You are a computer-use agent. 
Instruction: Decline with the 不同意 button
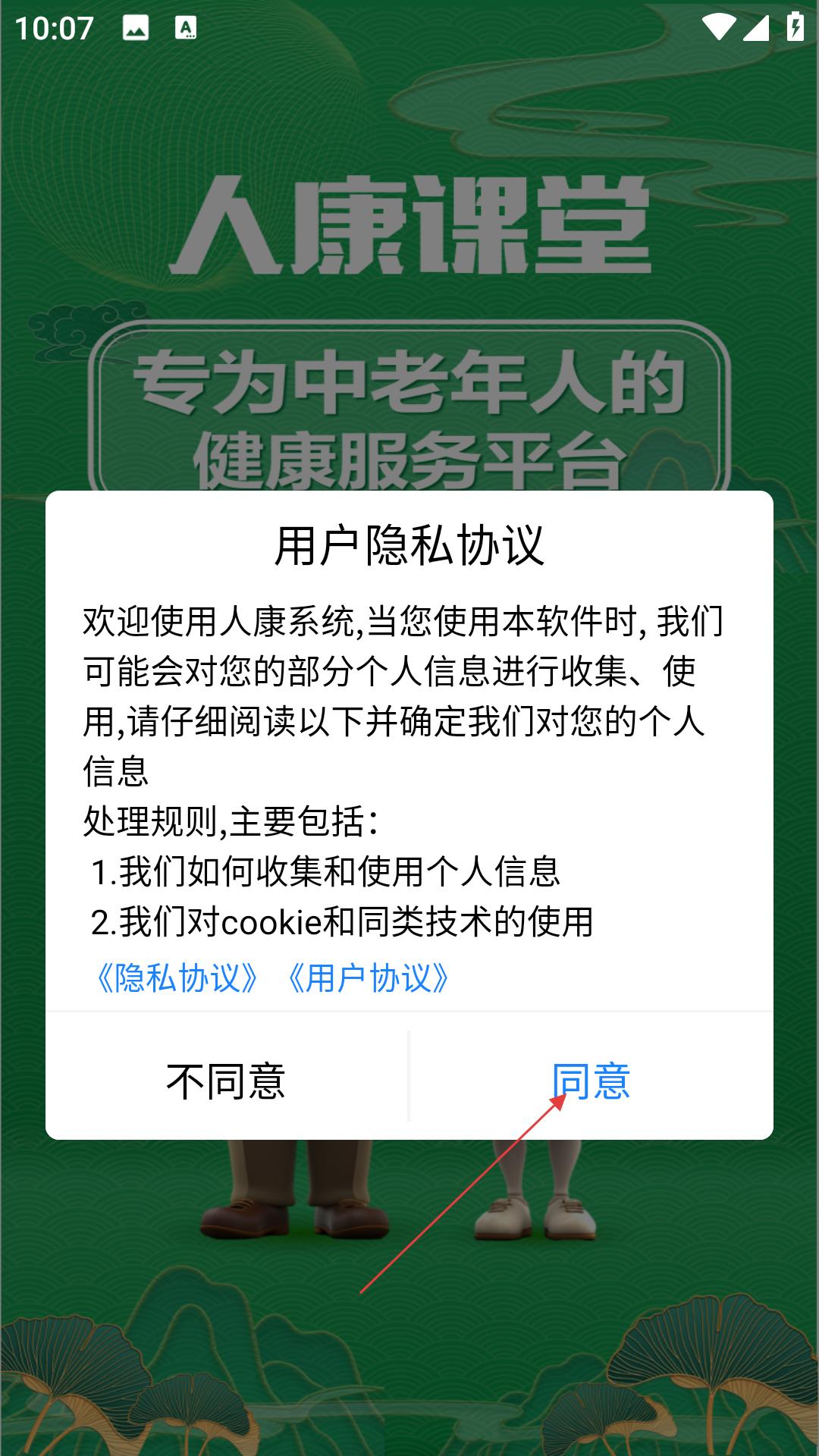pos(226,1081)
